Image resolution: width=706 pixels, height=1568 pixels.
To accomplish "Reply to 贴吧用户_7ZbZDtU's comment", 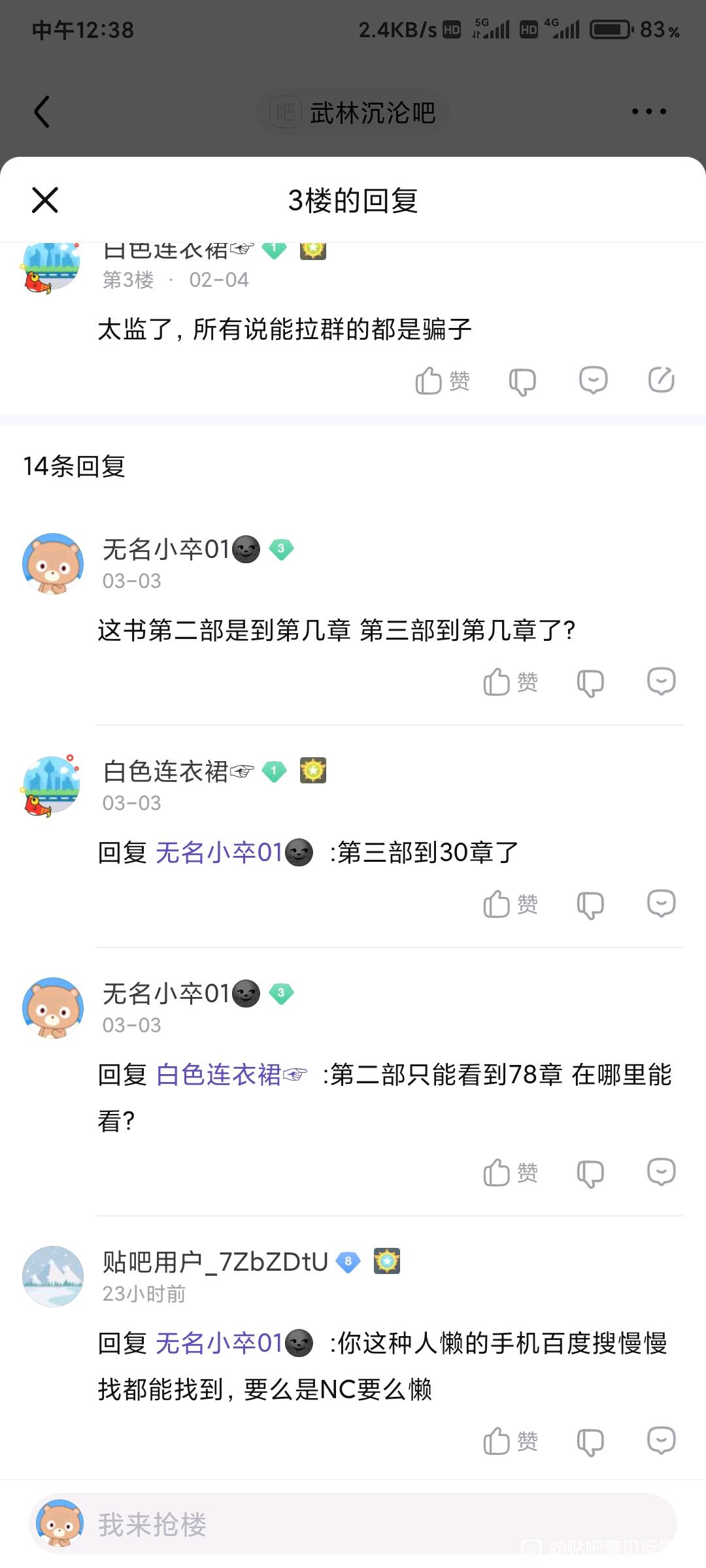I will (661, 1441).
